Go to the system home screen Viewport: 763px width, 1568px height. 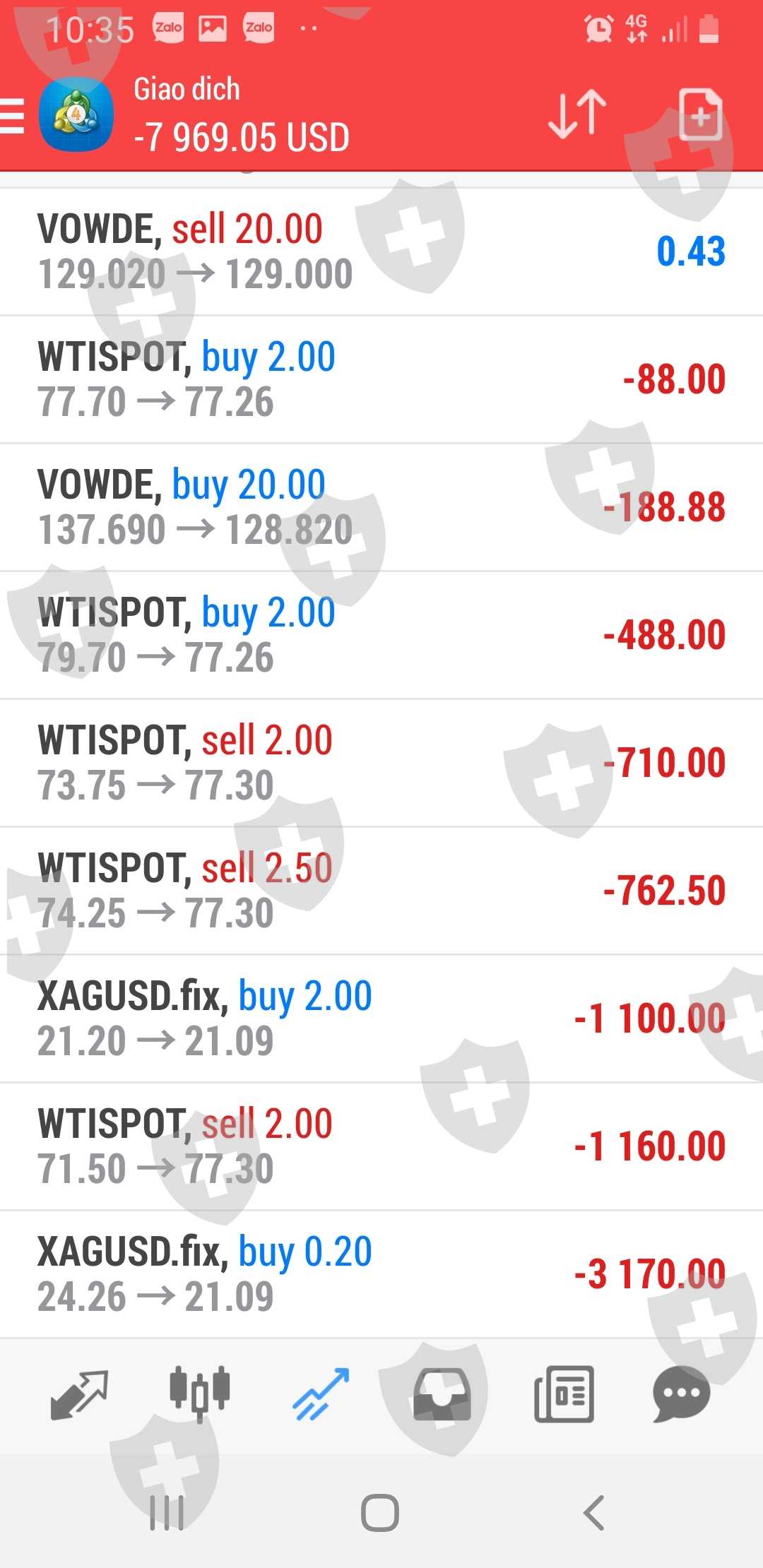380,1513
